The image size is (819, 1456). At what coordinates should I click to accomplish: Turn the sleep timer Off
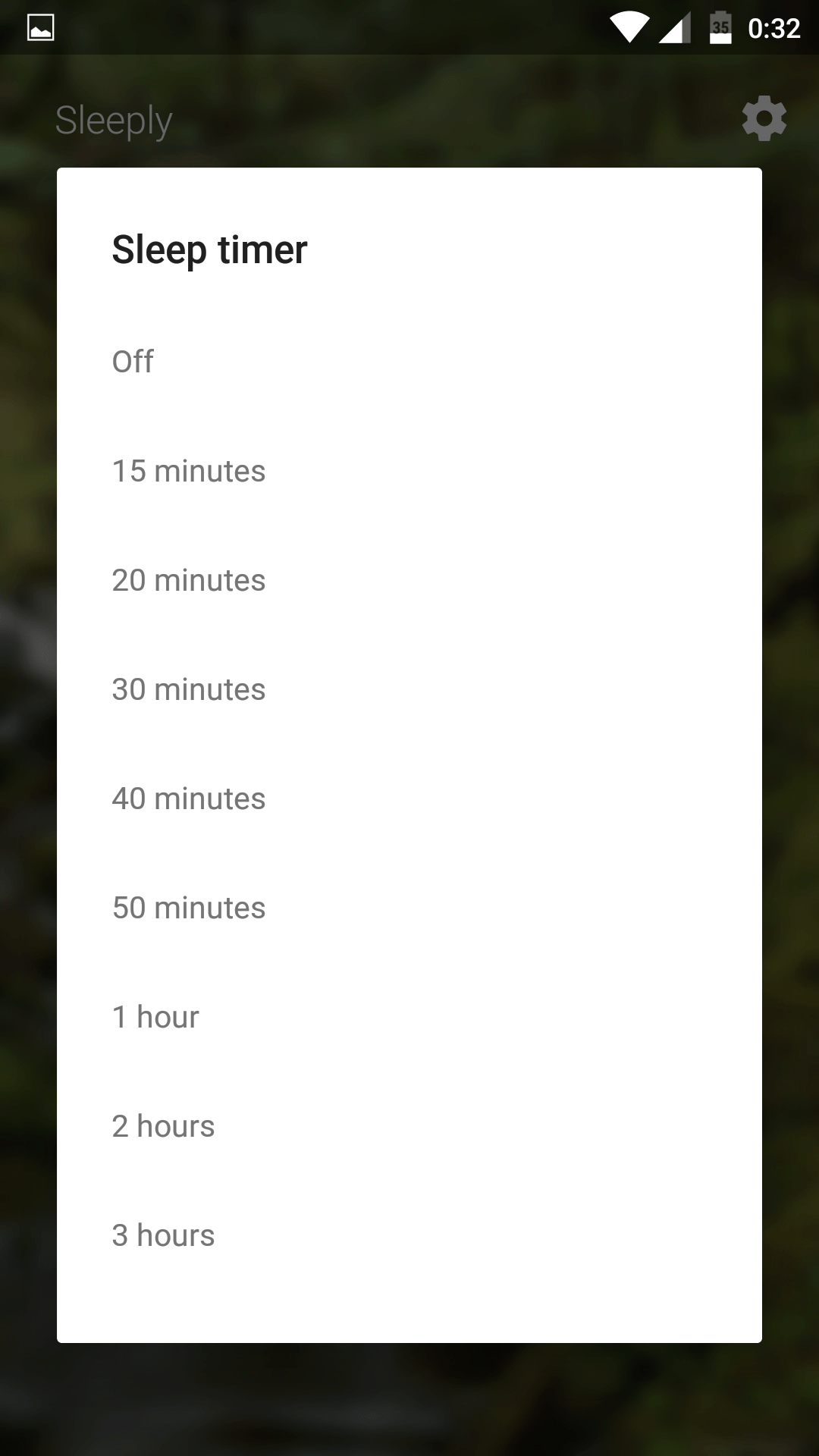tap(409, 362)
